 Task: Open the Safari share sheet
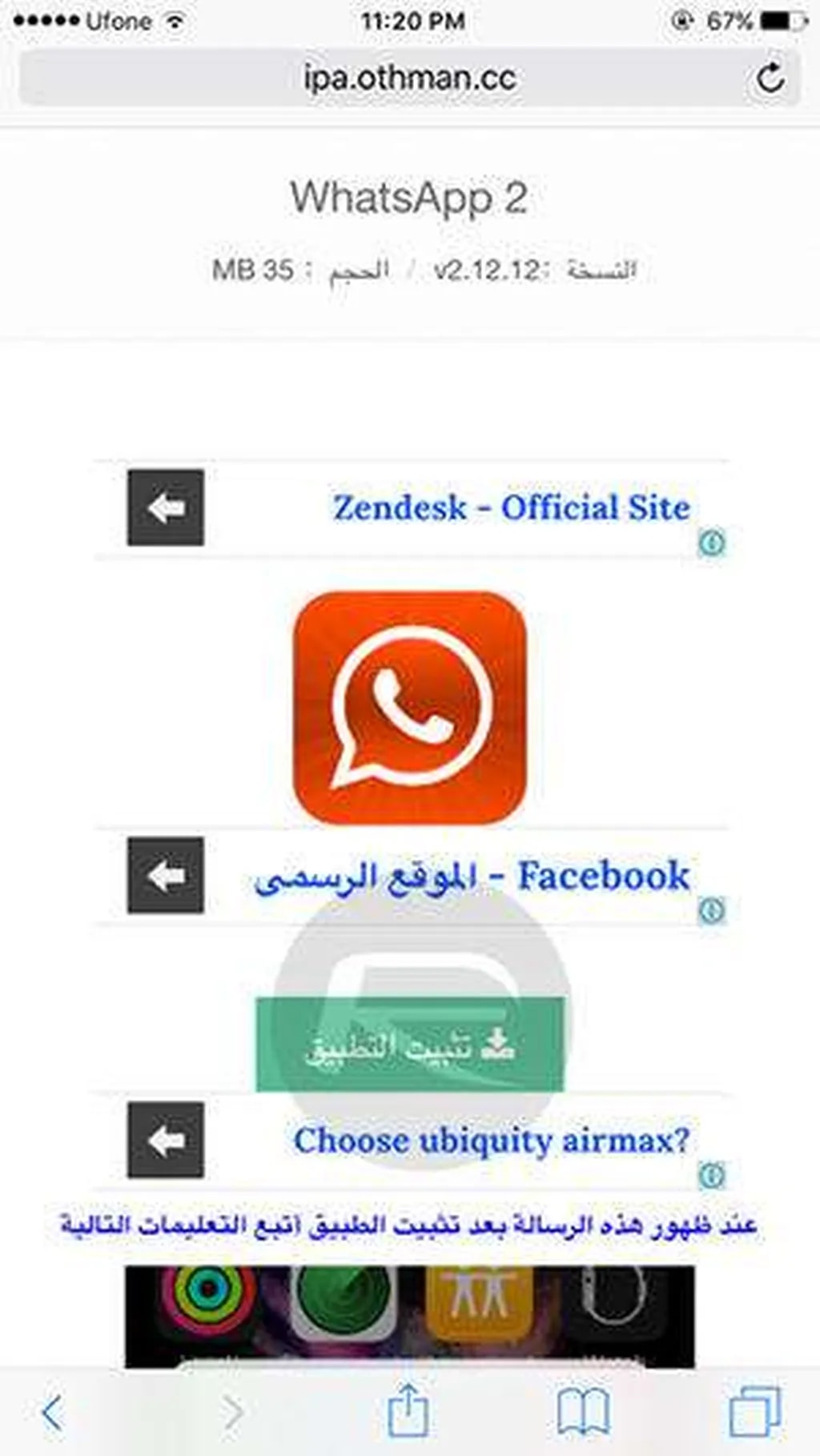click(408, 1410)
